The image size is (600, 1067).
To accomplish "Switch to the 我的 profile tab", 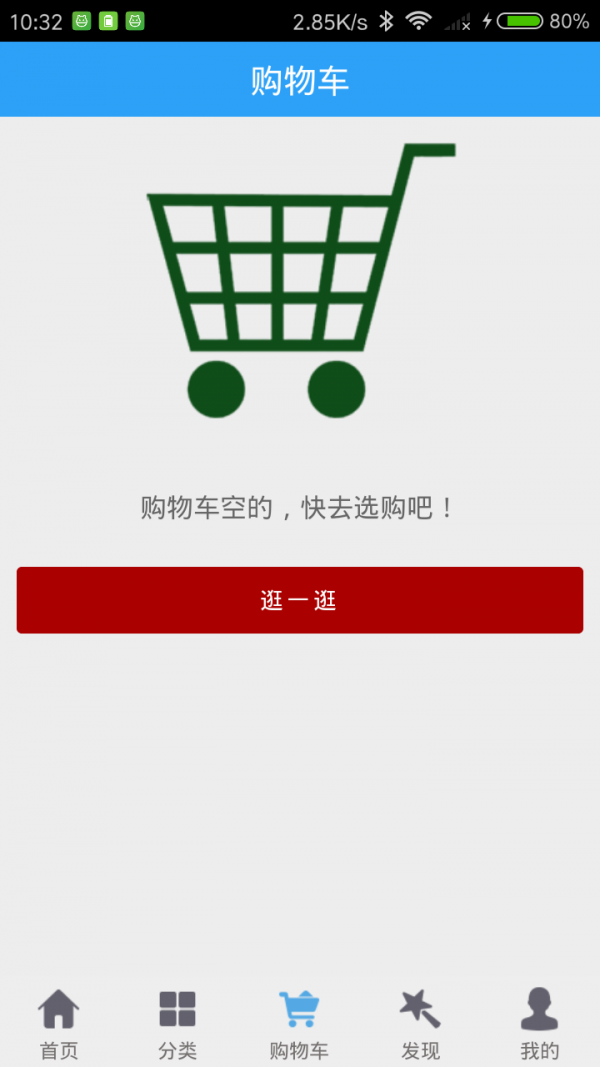I will (539, 1023).
